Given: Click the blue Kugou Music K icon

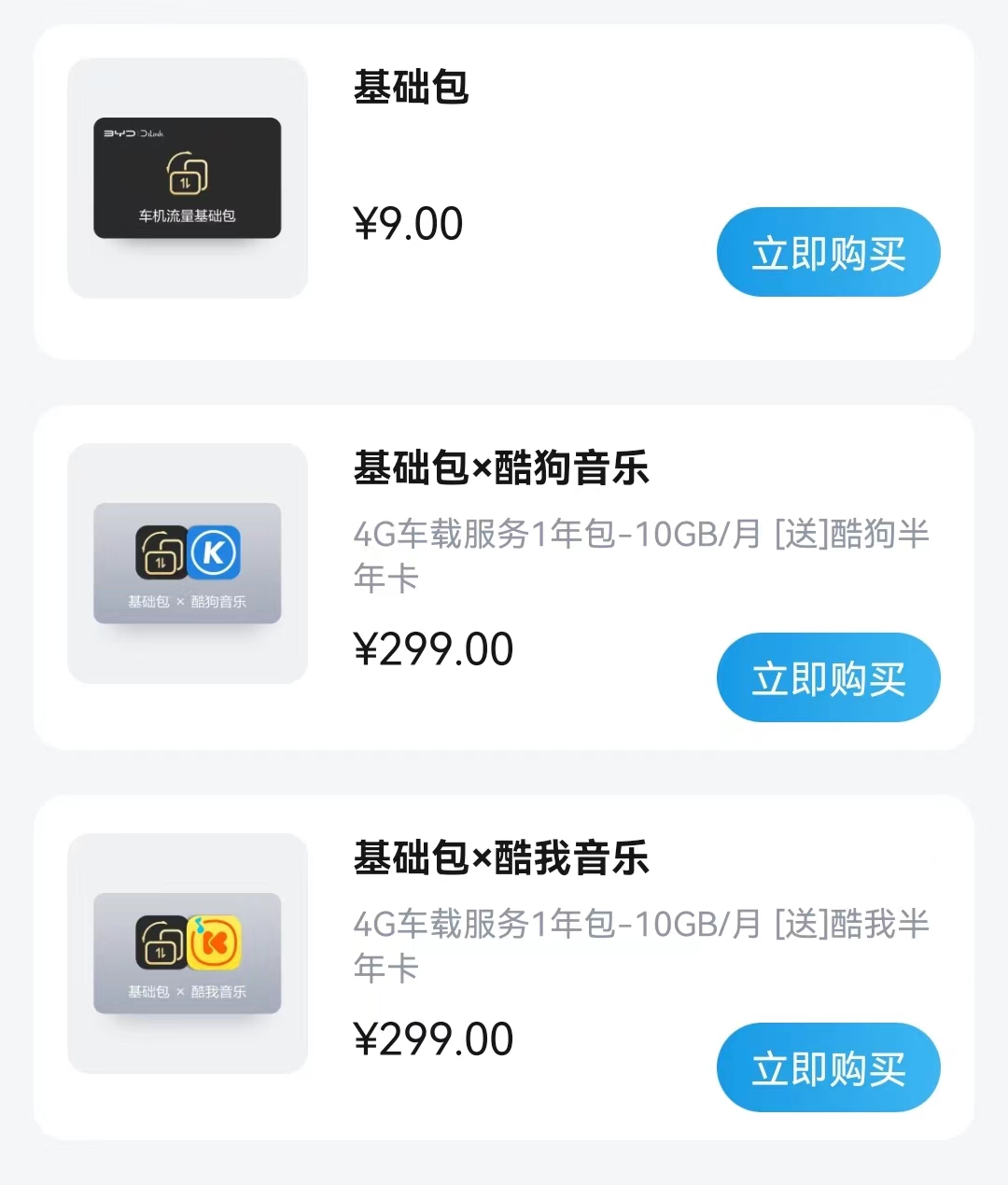Looking at the screenshot, I should tap(217, 552).
